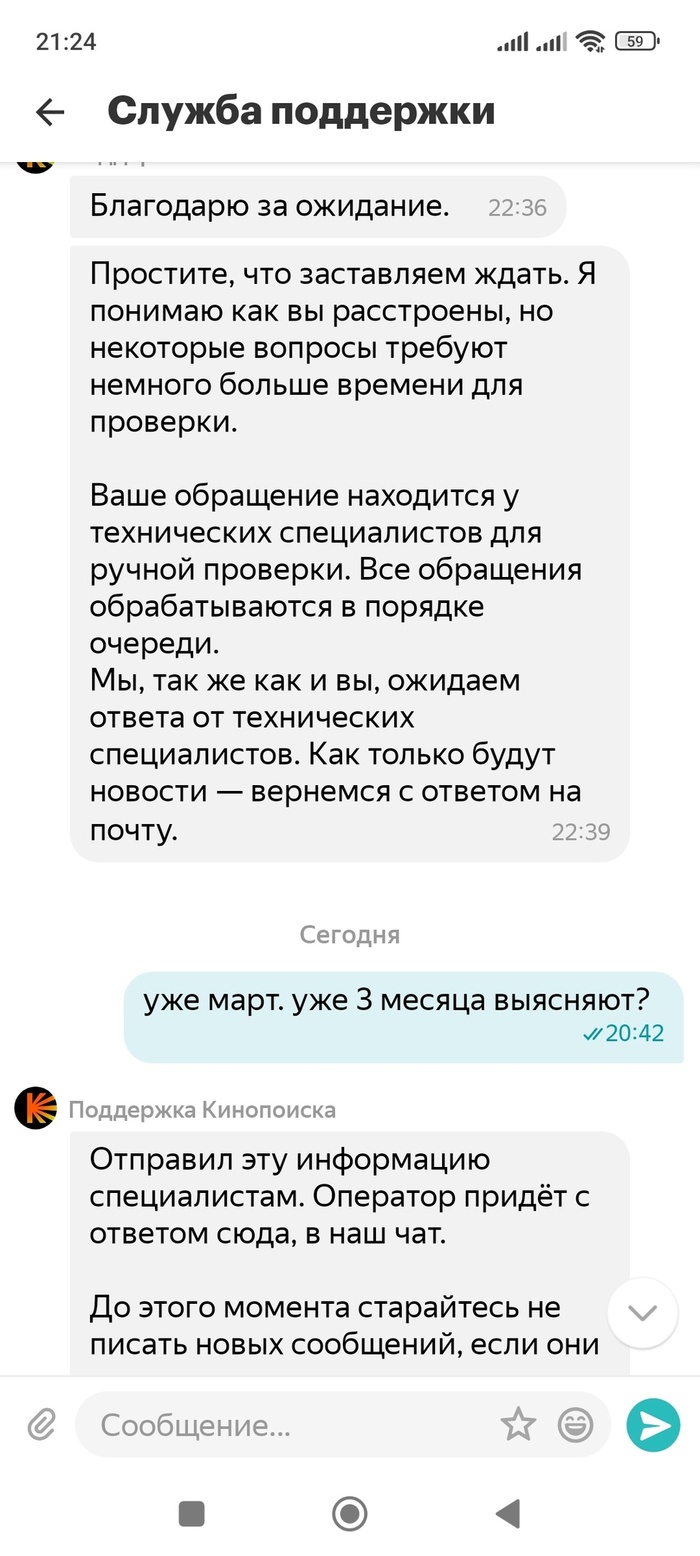Attach a file with the paperclip
Viewport: 700px width, 1556px height.
tap(41, 1424)
